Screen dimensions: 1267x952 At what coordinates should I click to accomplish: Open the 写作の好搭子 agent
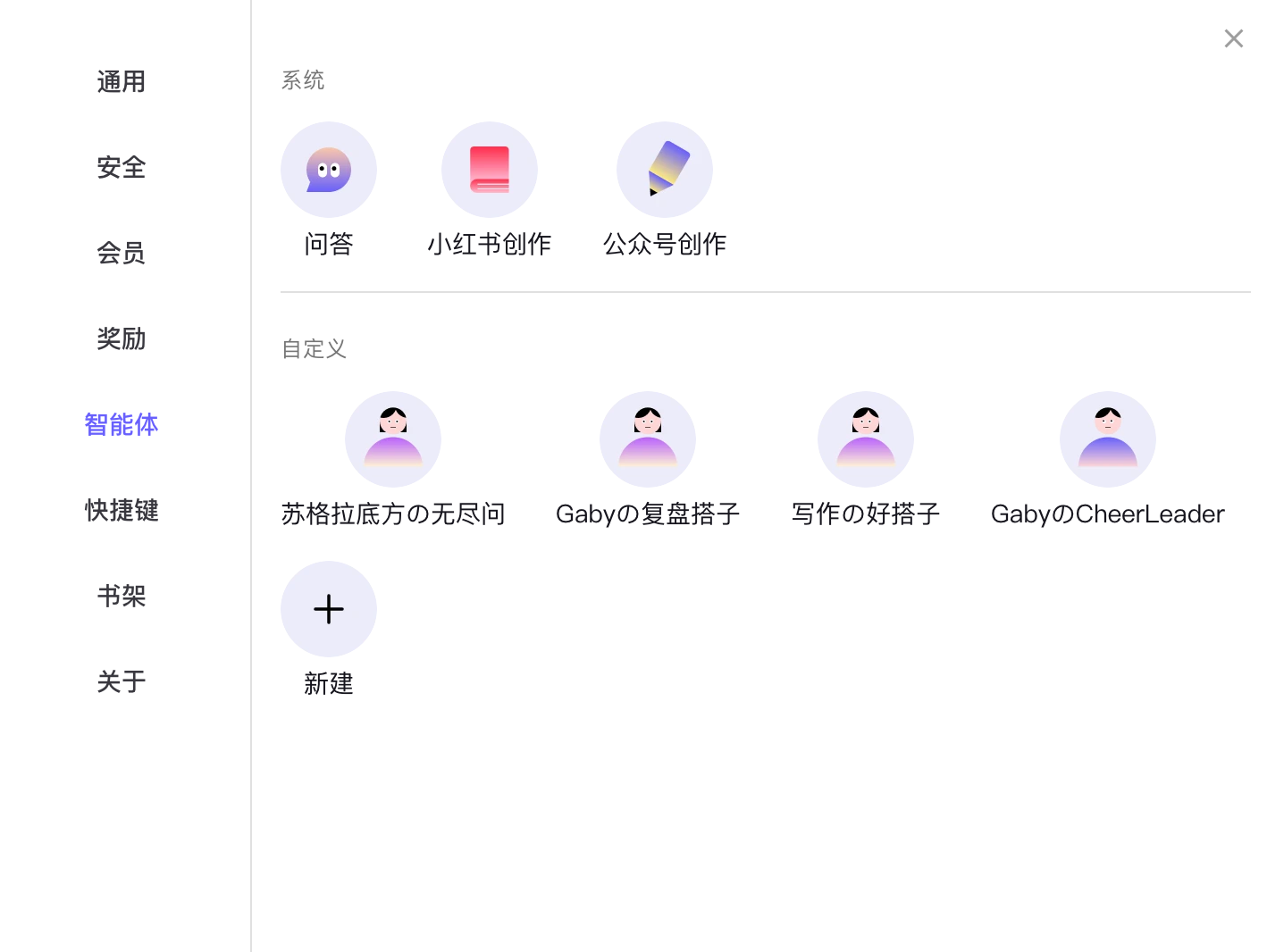click(866, 439)
